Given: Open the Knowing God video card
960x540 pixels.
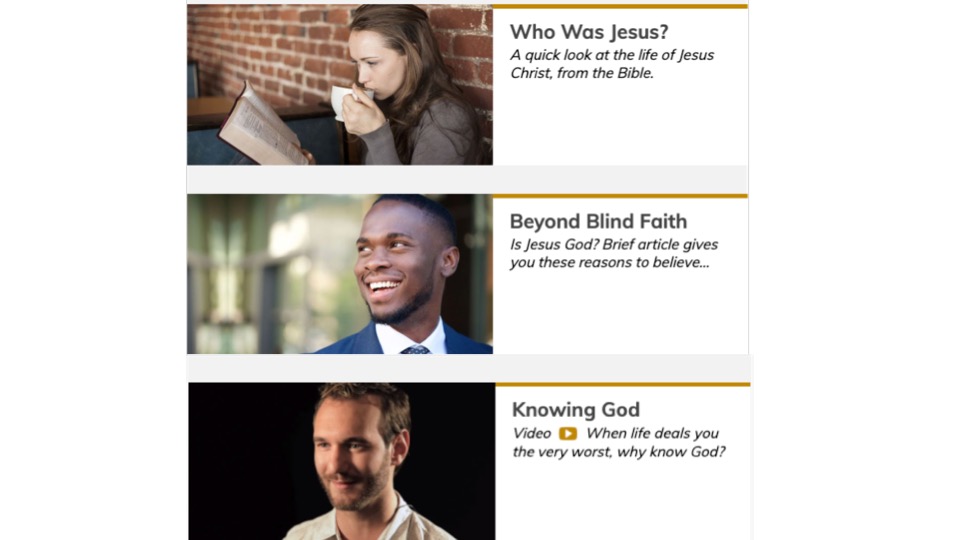Looking at the screenshot, I should pos(575,410).
